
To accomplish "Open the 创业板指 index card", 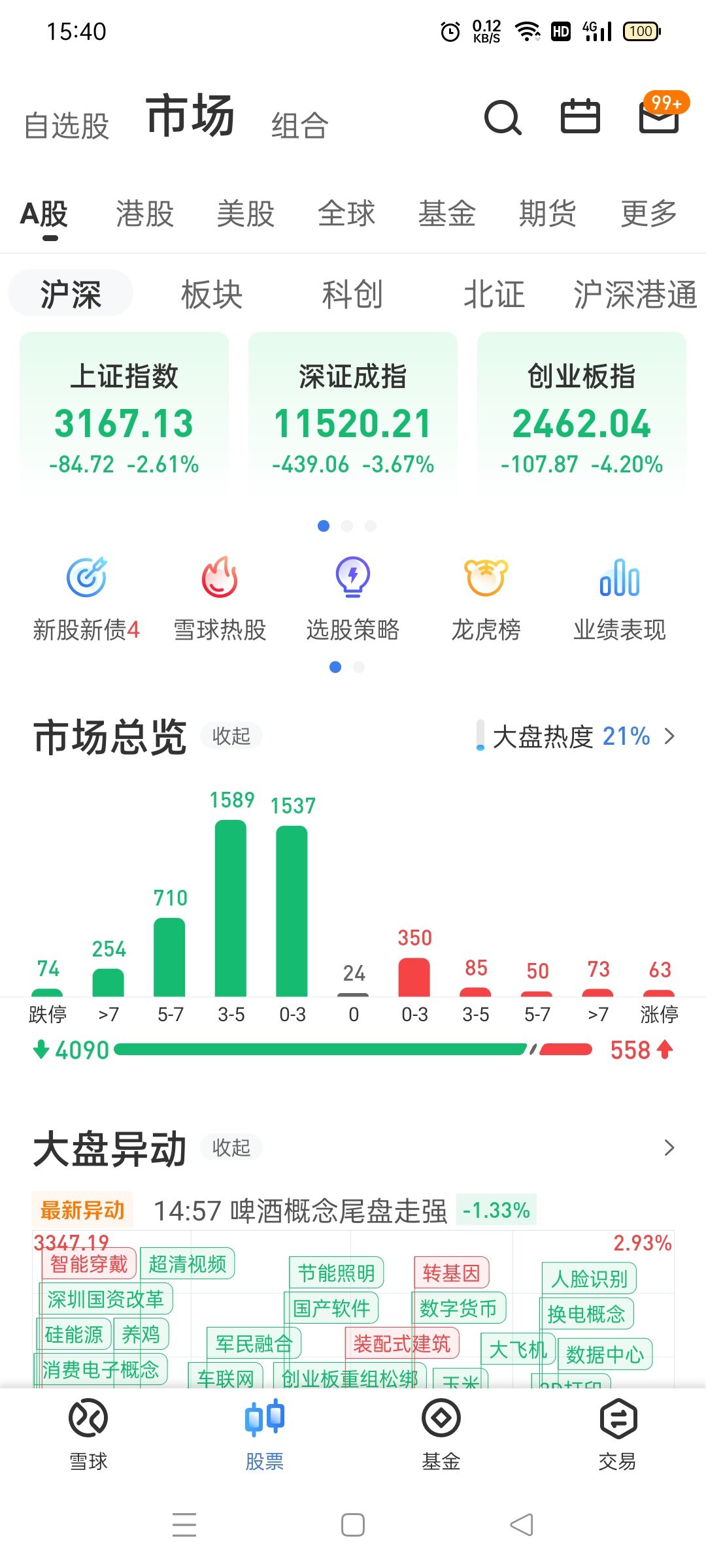I will tap(582, 412).
